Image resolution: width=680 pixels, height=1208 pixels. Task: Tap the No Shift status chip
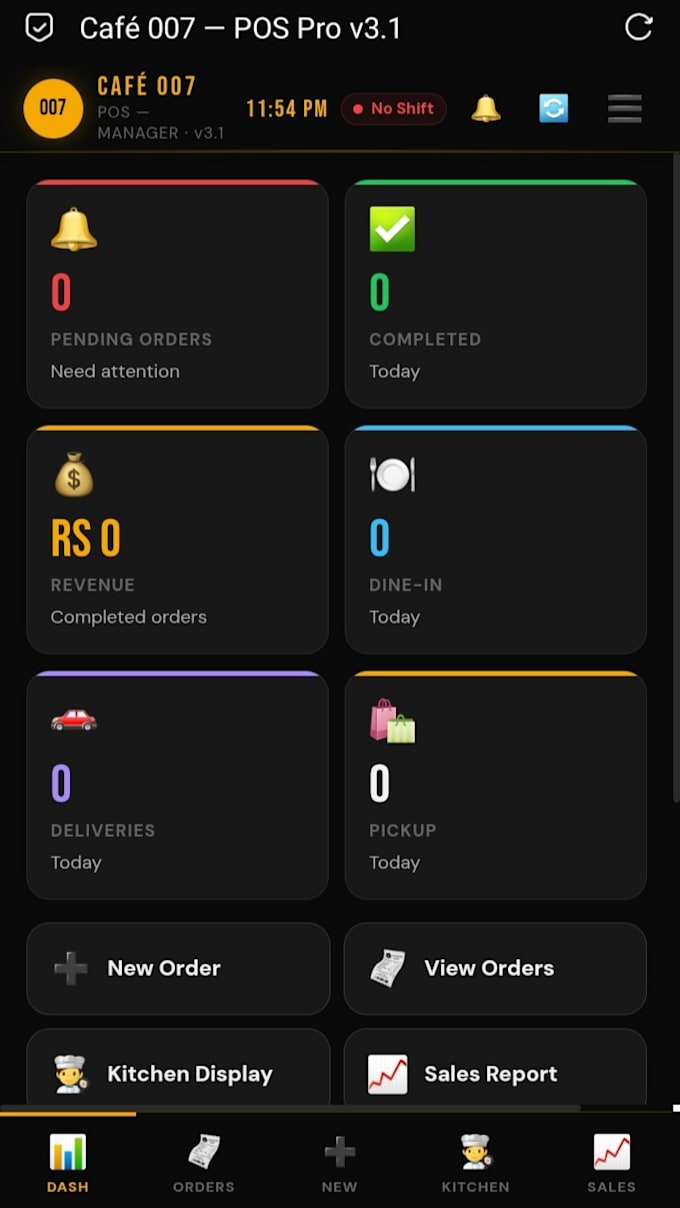(394, 108)
